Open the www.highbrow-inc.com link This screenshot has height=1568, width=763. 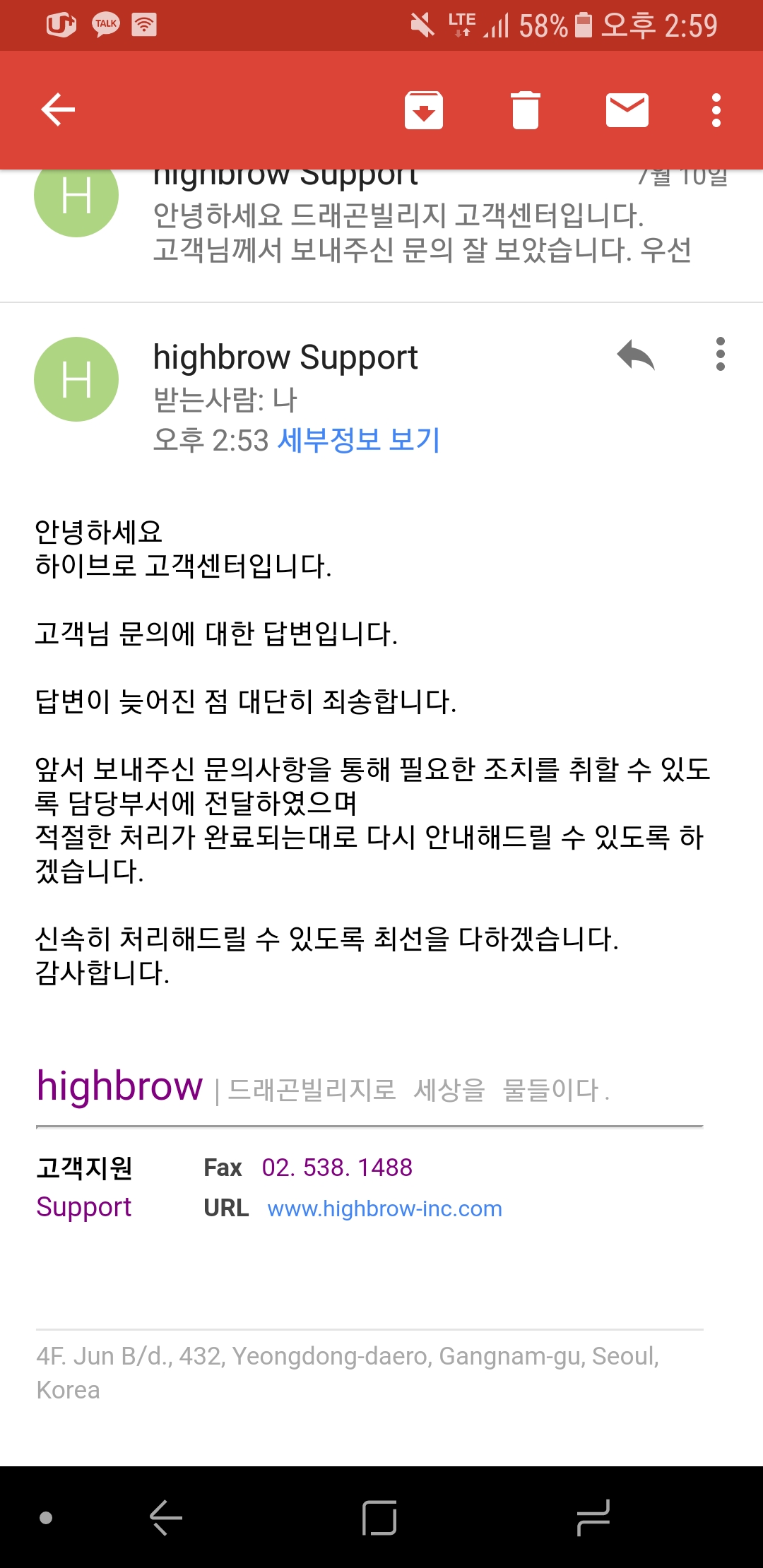click(384, 1208)
